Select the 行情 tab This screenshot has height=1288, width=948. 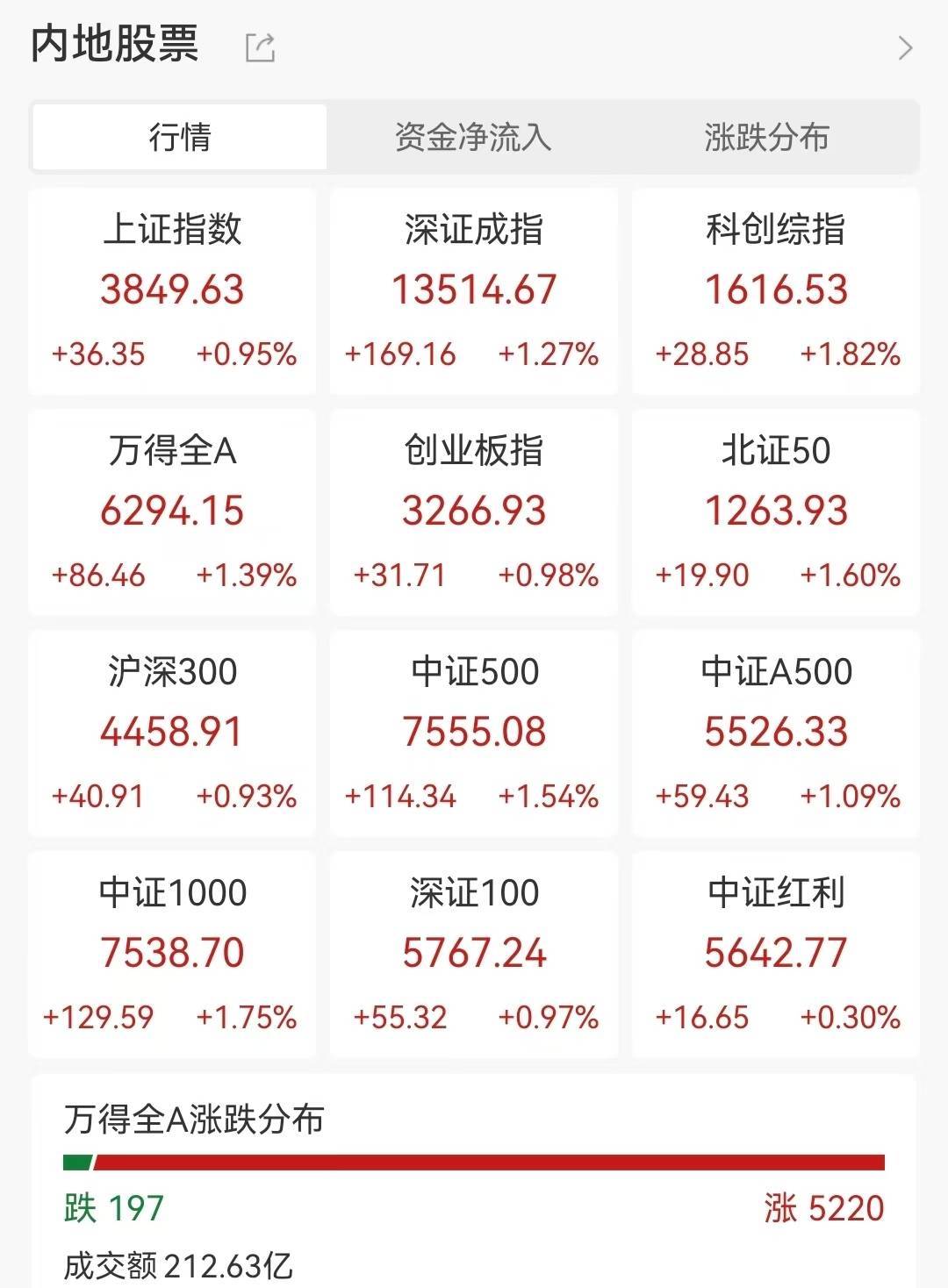(x=180, y=138)
